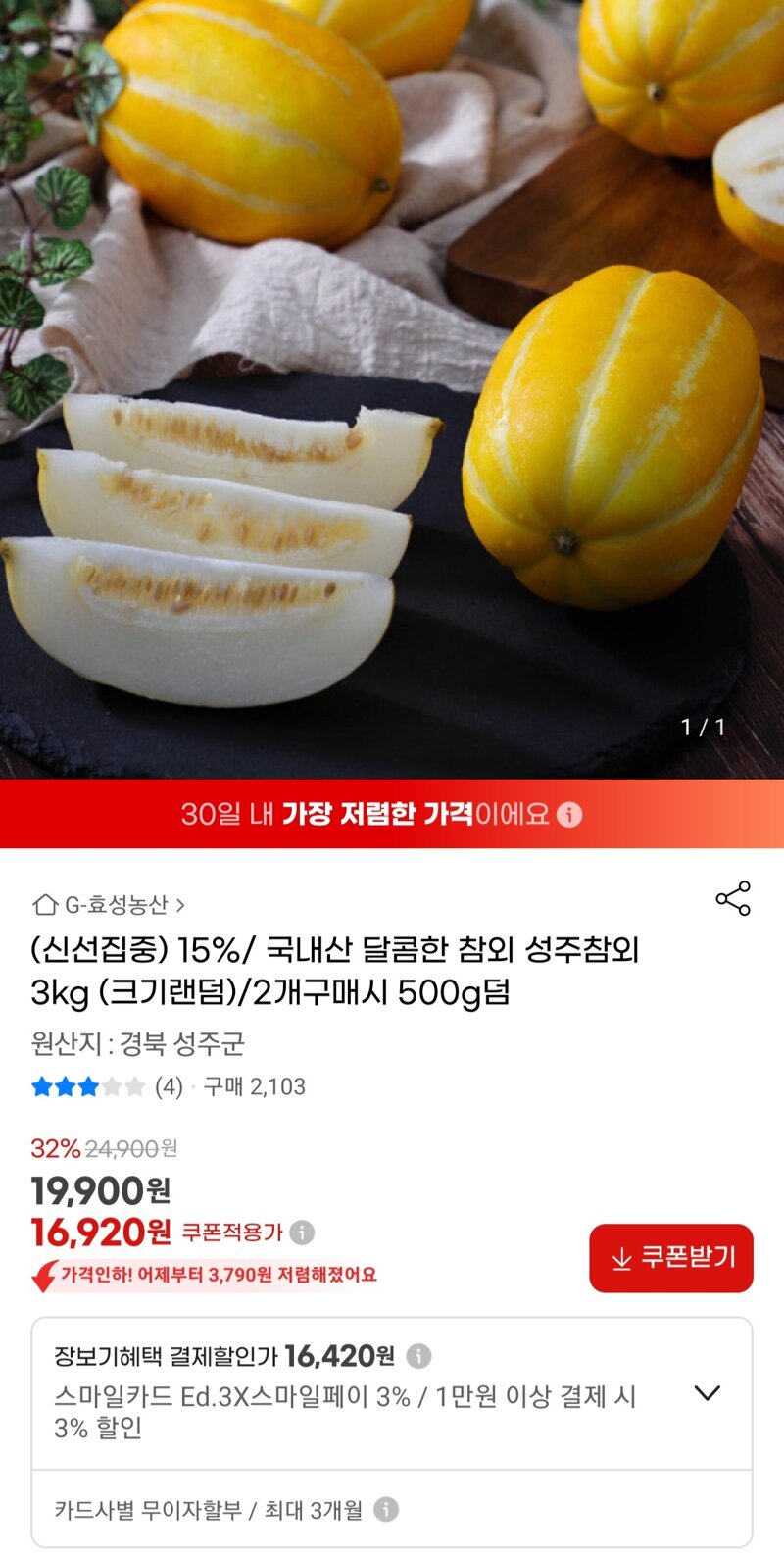Open the product photo of melons

(x=392, y=389)
